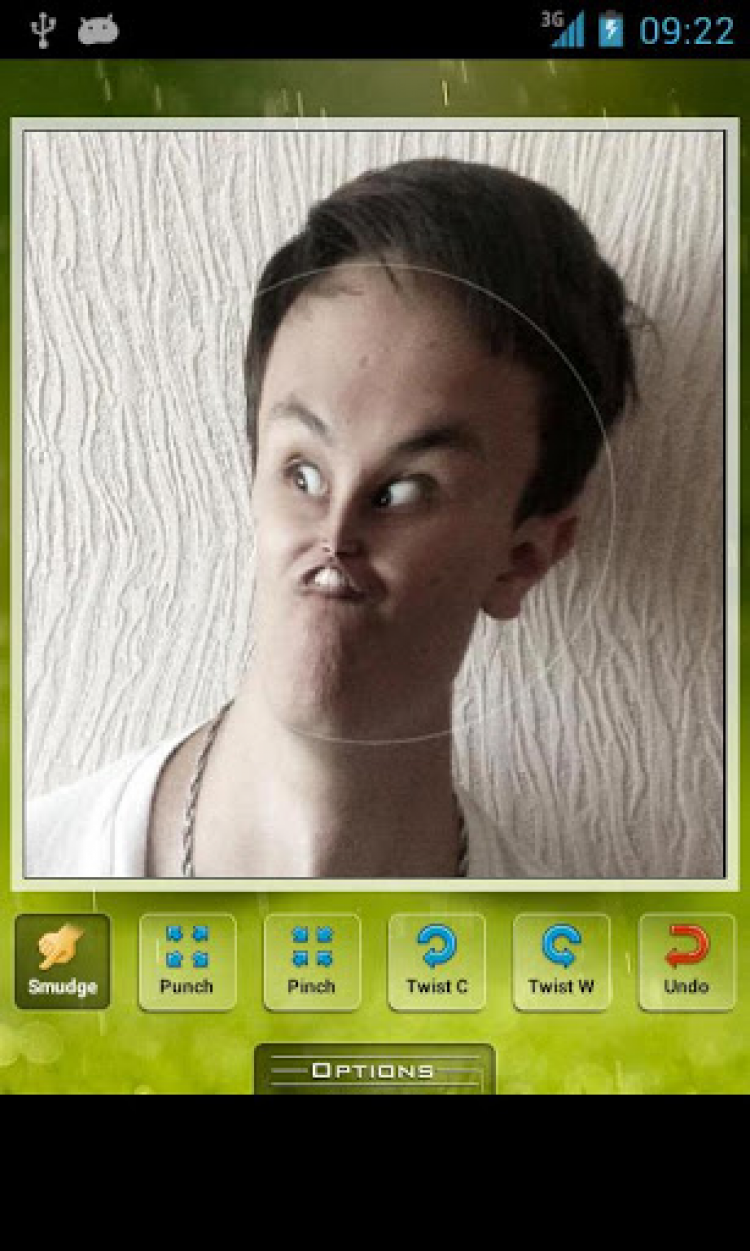Activate the Twist W tool

[561, 961]
